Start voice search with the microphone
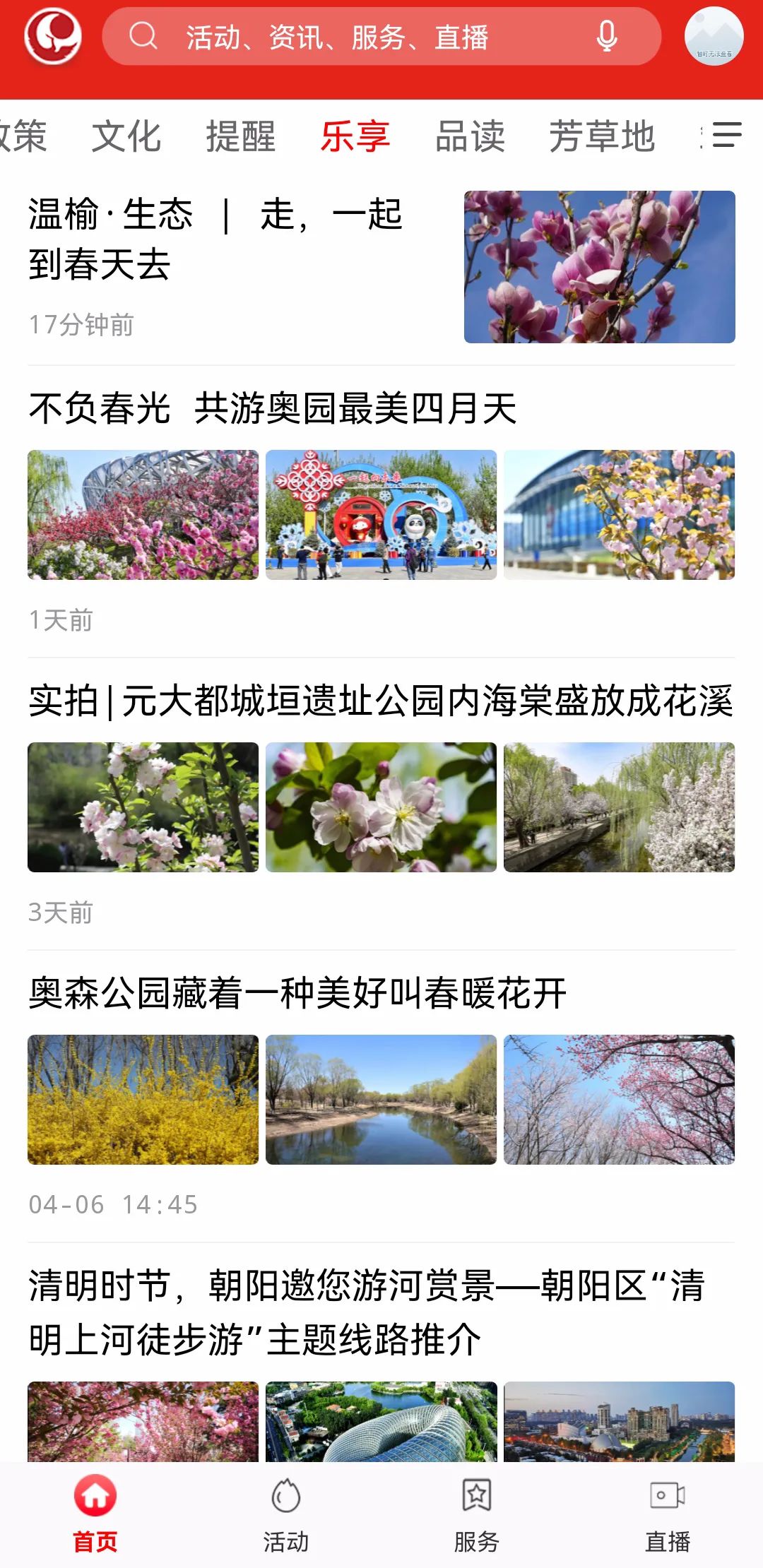Image resolution: width=763 pixels, height=1568 pixels. click(x=606, y=37)
